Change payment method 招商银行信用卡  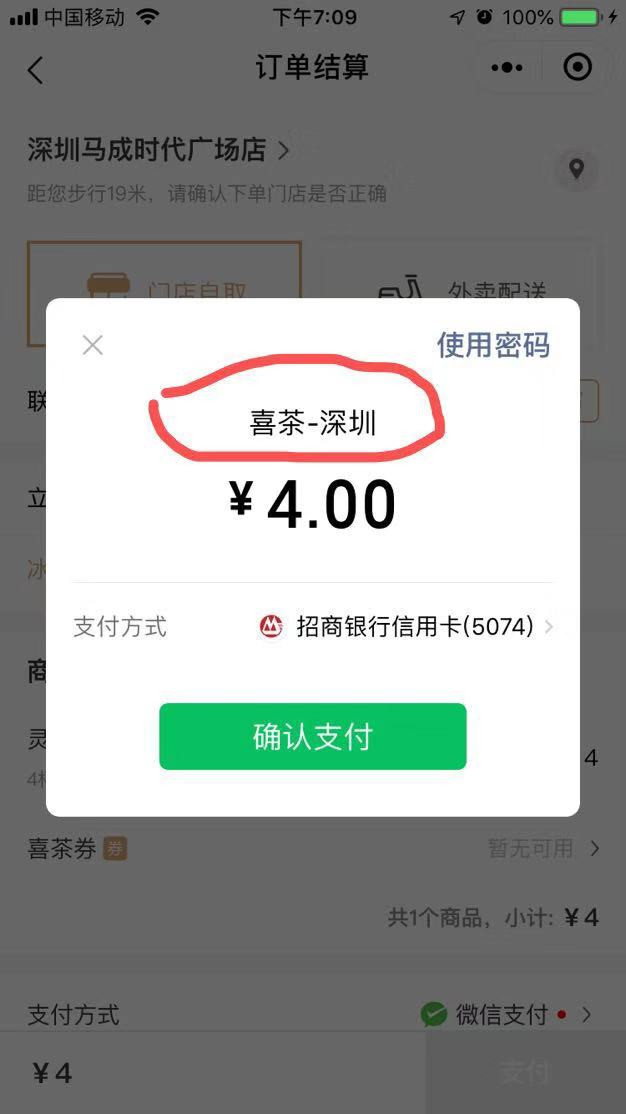[405, 627]
